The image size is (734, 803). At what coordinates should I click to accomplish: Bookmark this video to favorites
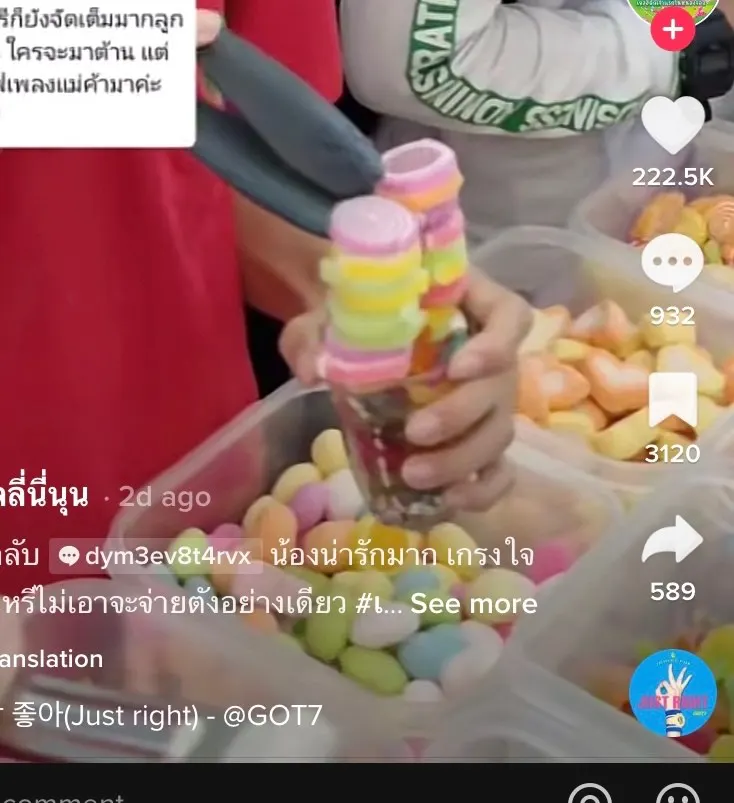click(672, 402)
